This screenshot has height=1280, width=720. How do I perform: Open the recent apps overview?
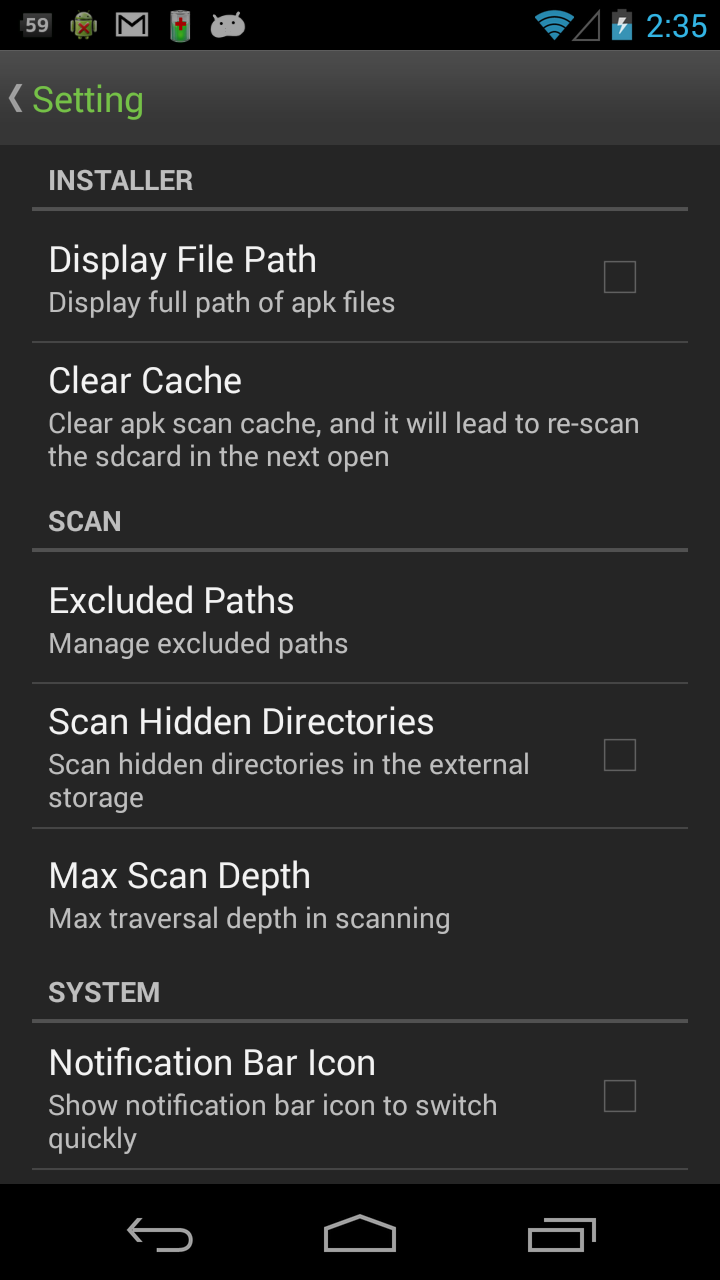point(561,1234)
